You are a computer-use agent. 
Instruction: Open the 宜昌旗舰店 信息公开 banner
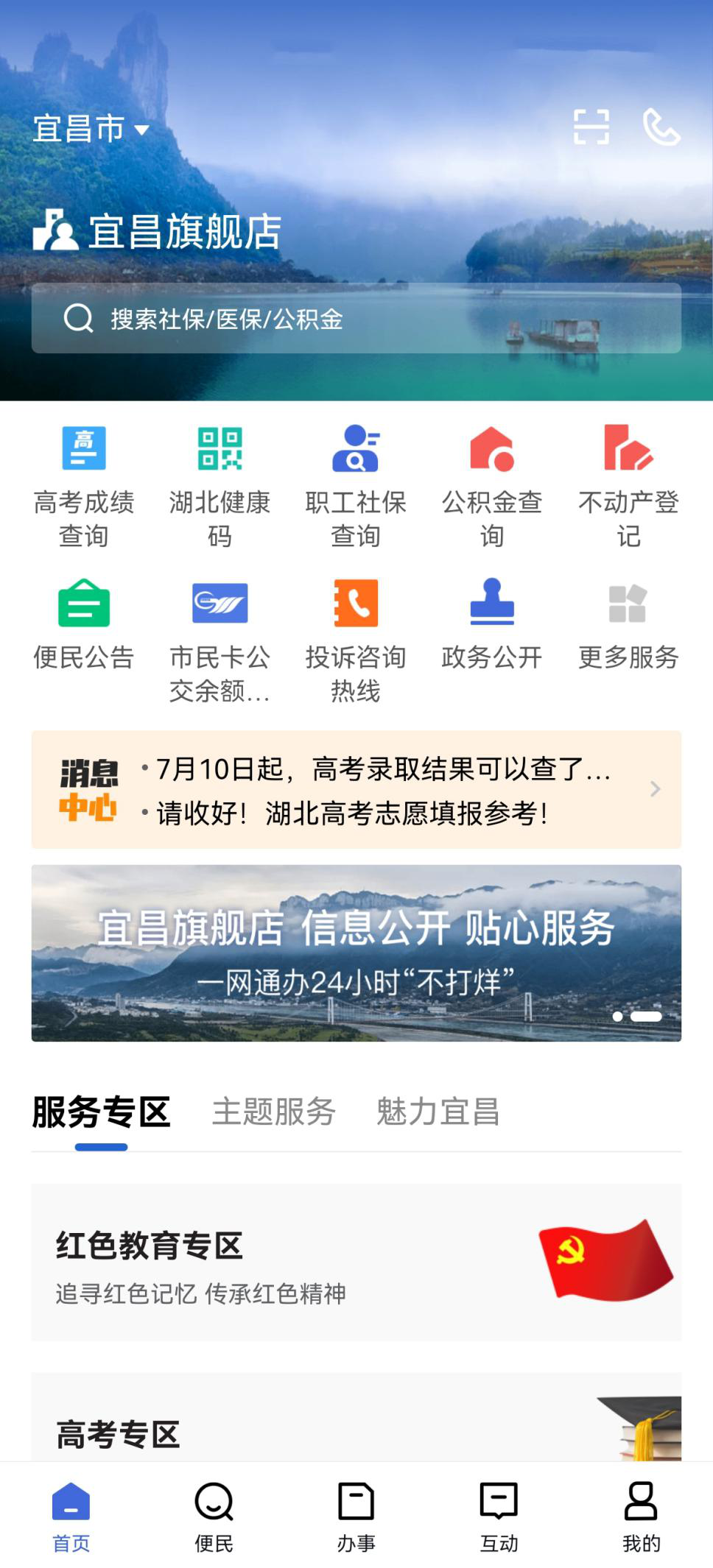(x=356, y=953)
